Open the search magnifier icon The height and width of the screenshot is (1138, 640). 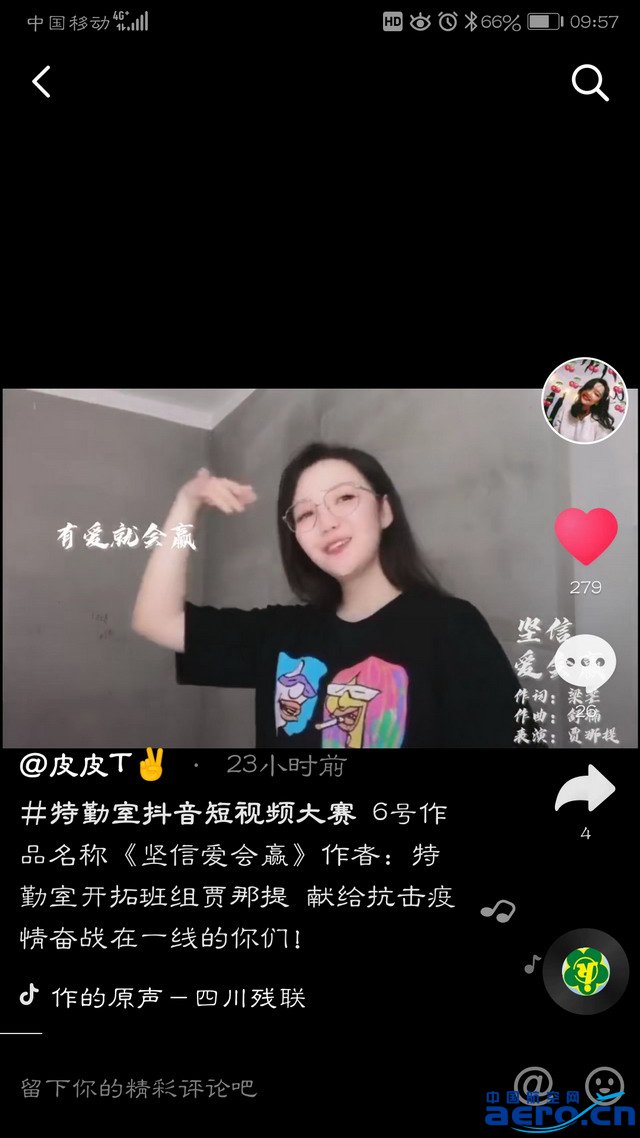[x=590, y=83]
